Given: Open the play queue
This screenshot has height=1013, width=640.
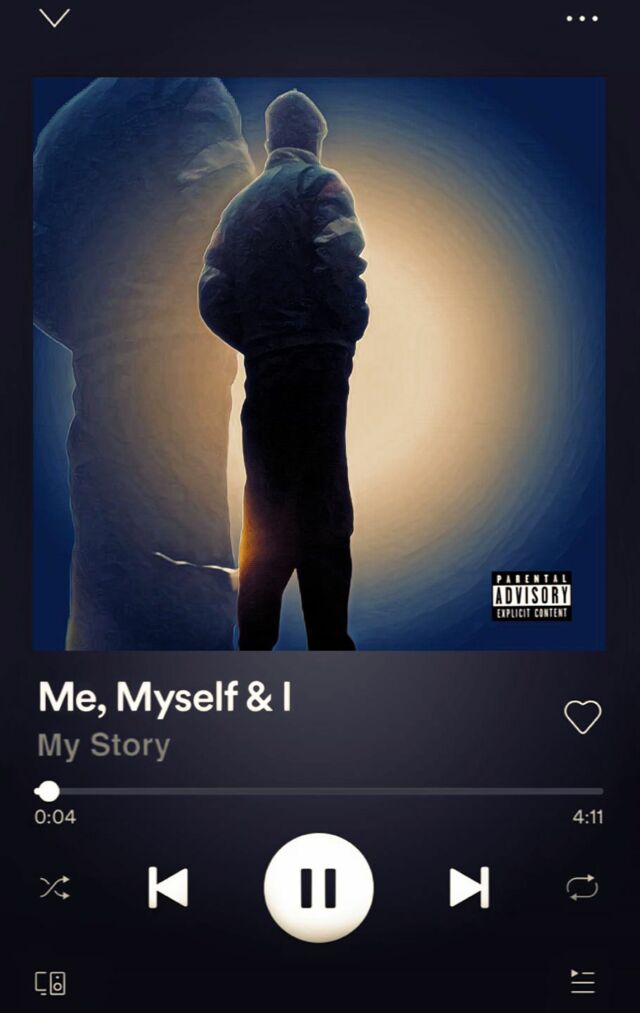Looking at the screenshot, I should click(582, 981).
